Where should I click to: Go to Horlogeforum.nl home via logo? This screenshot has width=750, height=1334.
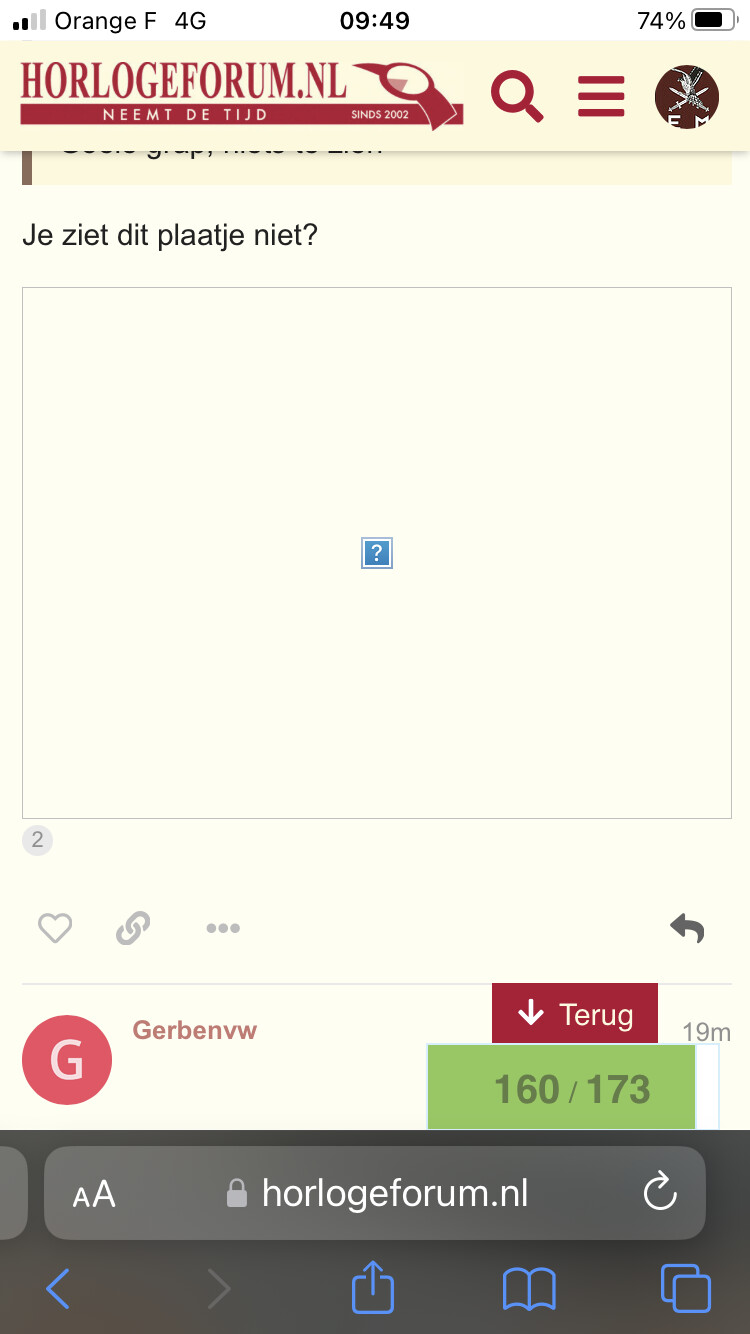click(241, 95)
